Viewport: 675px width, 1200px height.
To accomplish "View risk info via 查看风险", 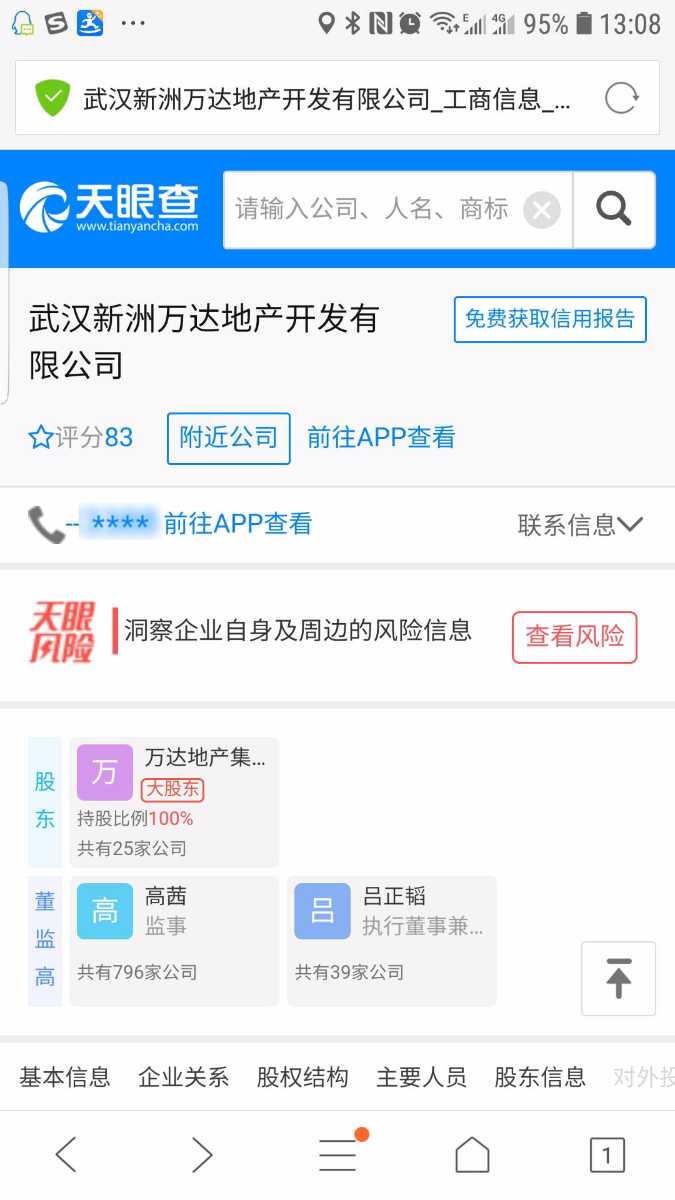I will point(574,637).
